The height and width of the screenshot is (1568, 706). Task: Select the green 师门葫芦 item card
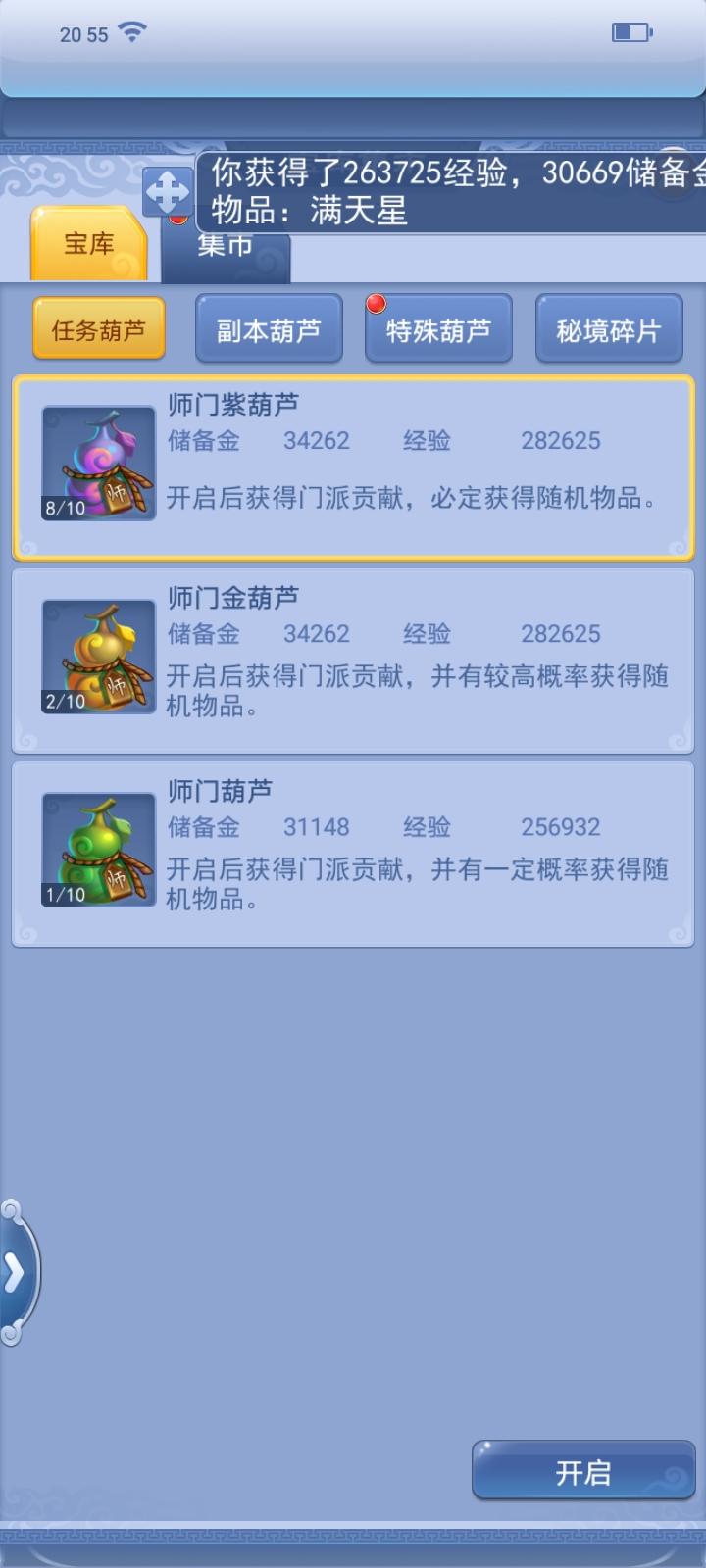(353, 854)
